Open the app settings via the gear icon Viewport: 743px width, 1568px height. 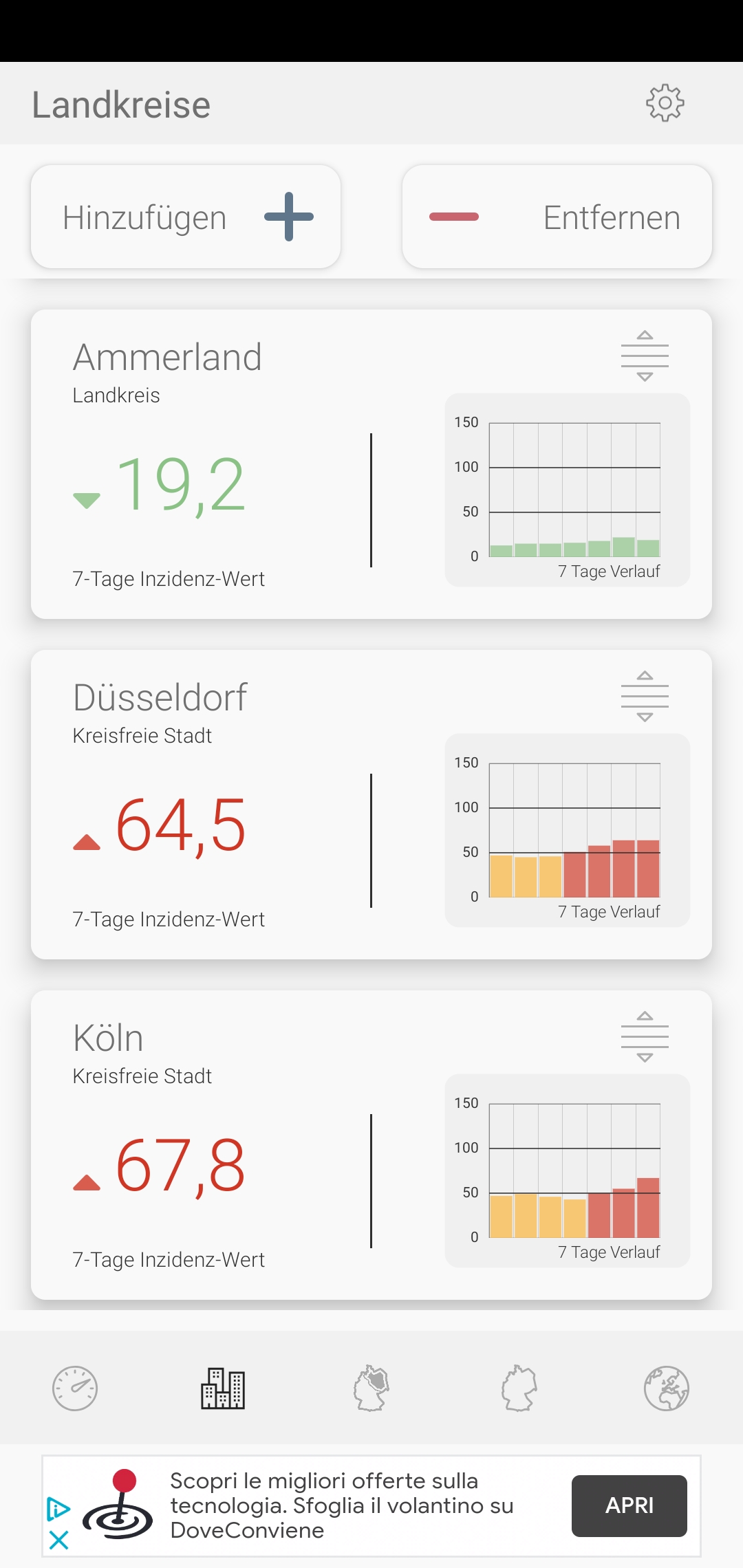(665, 104)
